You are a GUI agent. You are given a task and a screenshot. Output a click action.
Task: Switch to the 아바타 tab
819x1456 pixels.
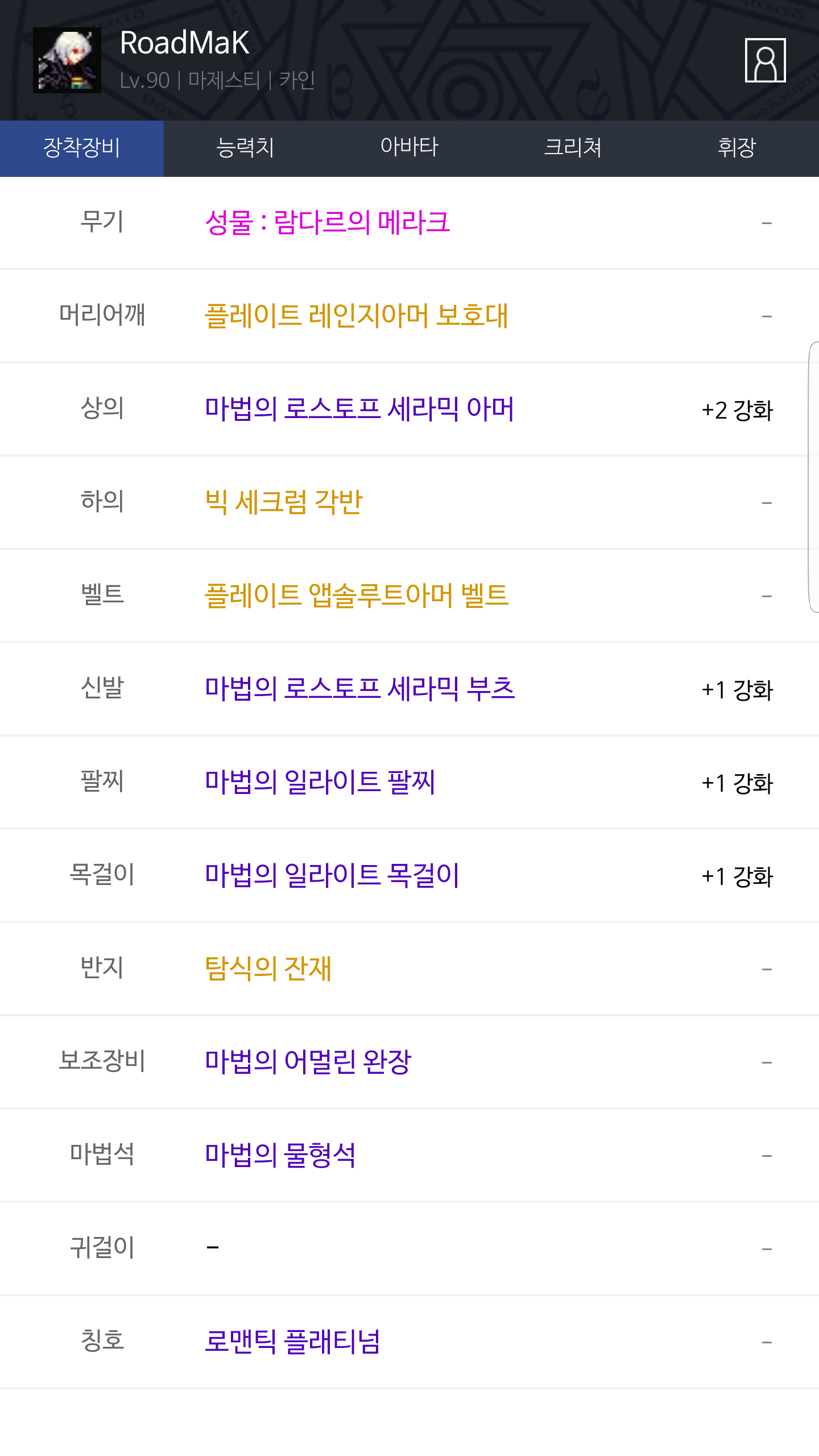pos(409,148)
